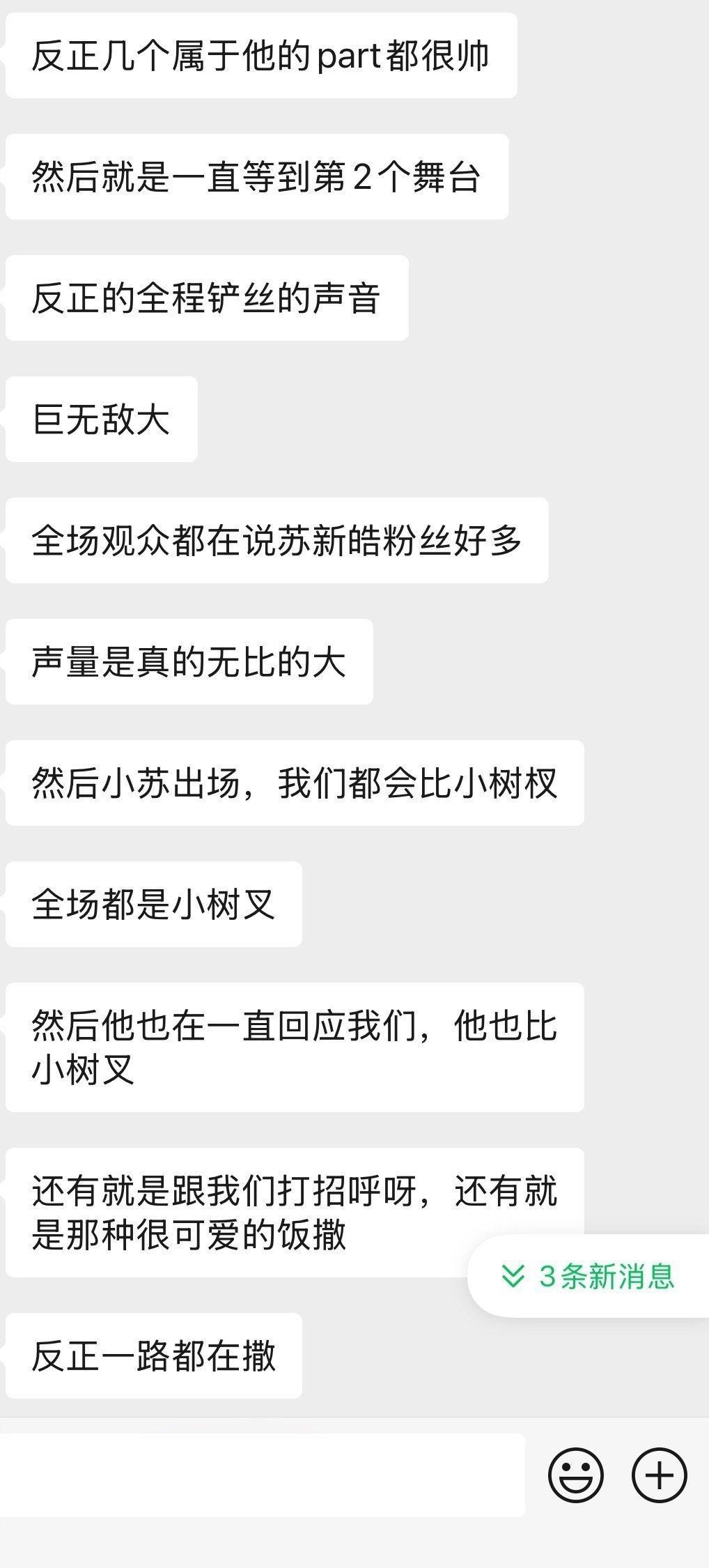This screenshot has width=709, height=1568.
Task: Open the plus attachment menu
Action: (659, 1475)
